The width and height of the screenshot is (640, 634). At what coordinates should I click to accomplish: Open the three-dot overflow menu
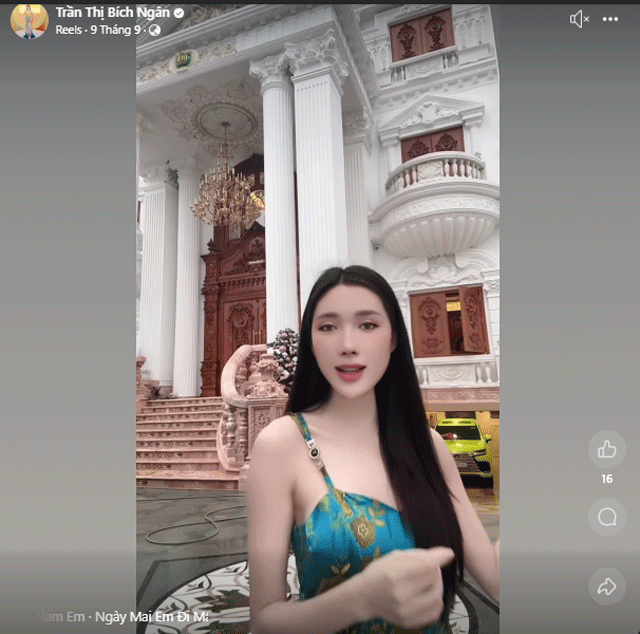pyautogui.click(x=612, y=19)
